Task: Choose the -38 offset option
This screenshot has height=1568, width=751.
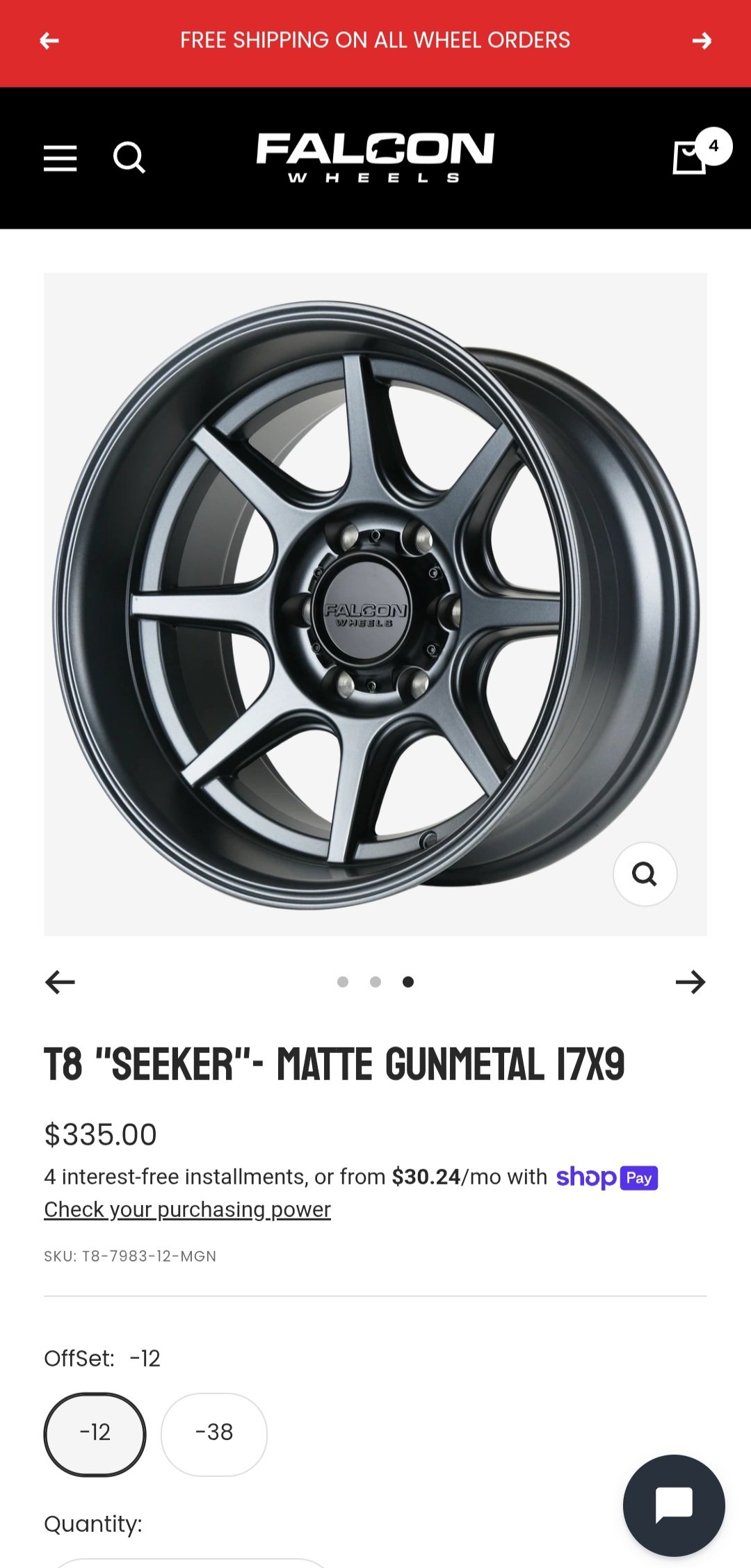Action: [214, 1434]
